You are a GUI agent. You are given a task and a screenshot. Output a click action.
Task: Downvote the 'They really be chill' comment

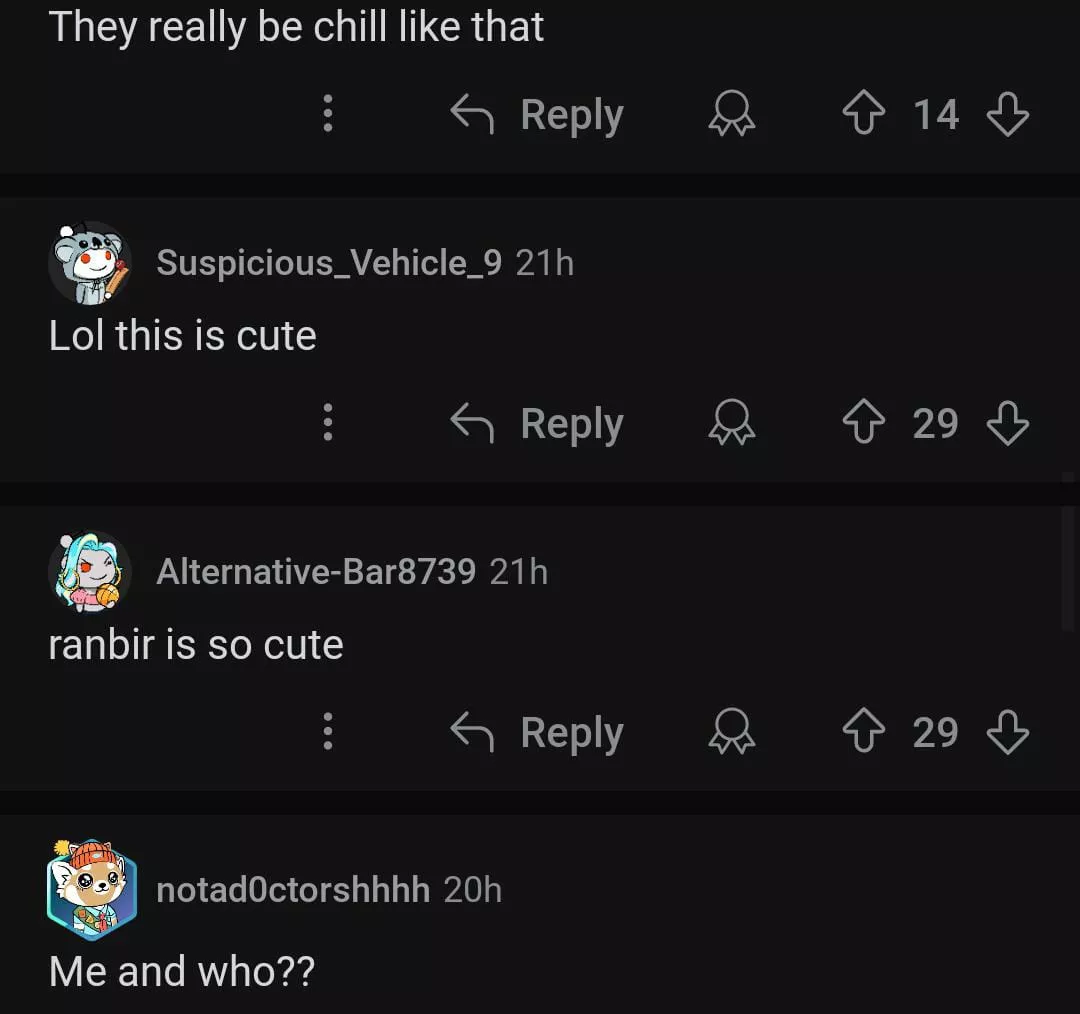[1007, 115]
